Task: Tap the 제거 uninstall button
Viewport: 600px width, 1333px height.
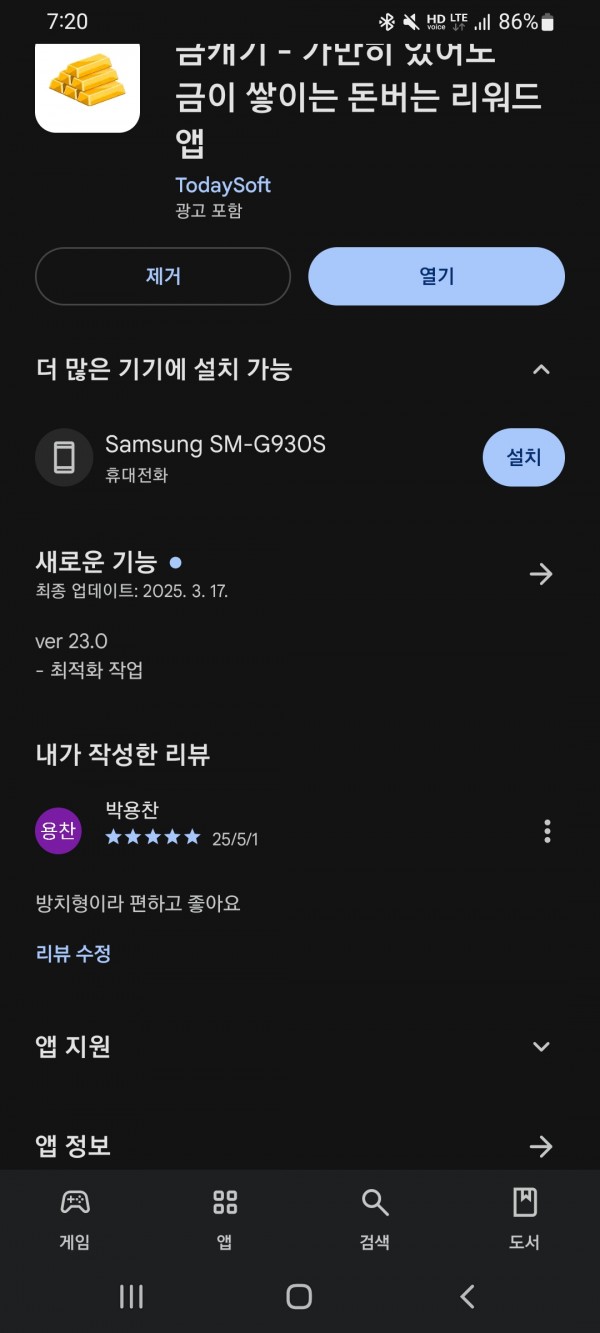Action: click(163, 276)
